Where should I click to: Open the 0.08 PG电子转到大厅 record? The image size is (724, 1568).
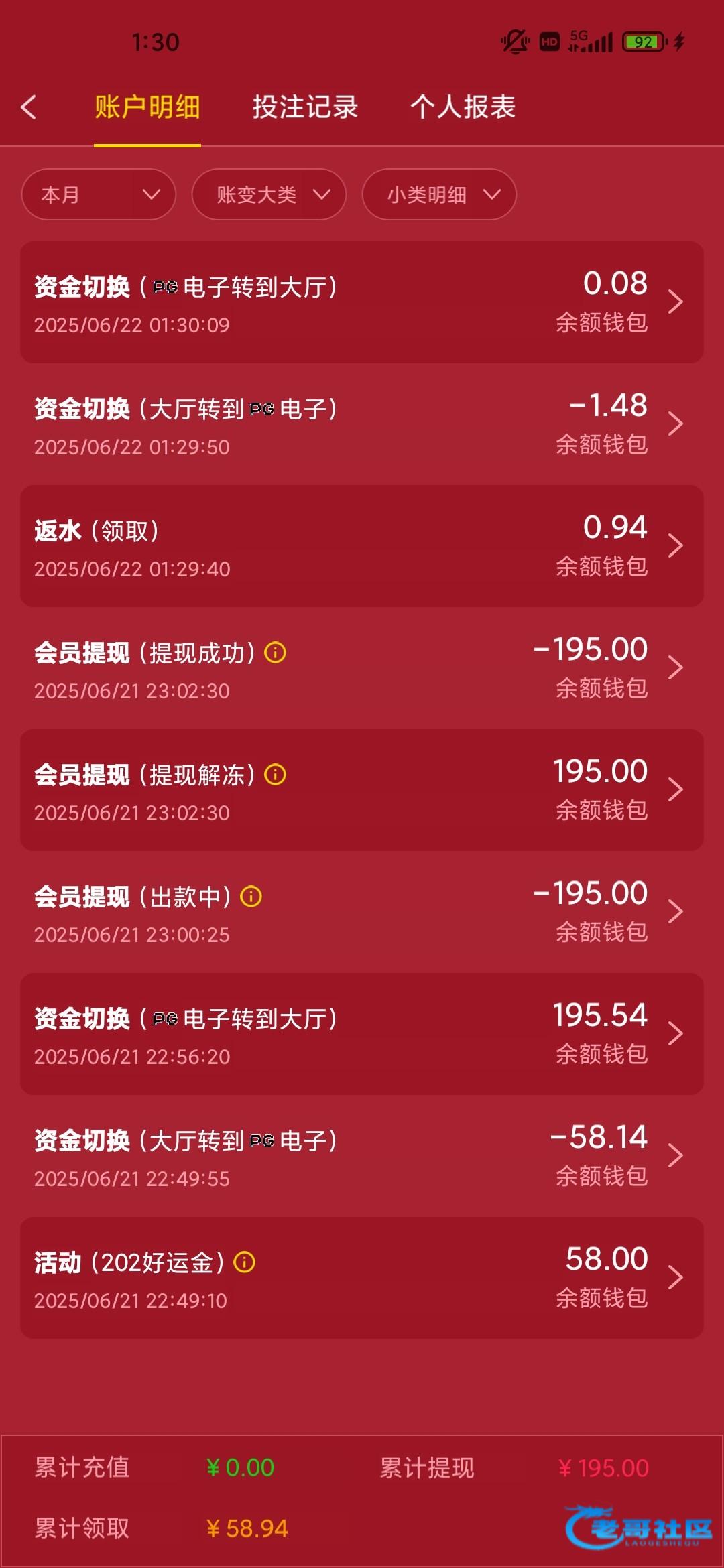pyautogui.click(x=362, y=302)
